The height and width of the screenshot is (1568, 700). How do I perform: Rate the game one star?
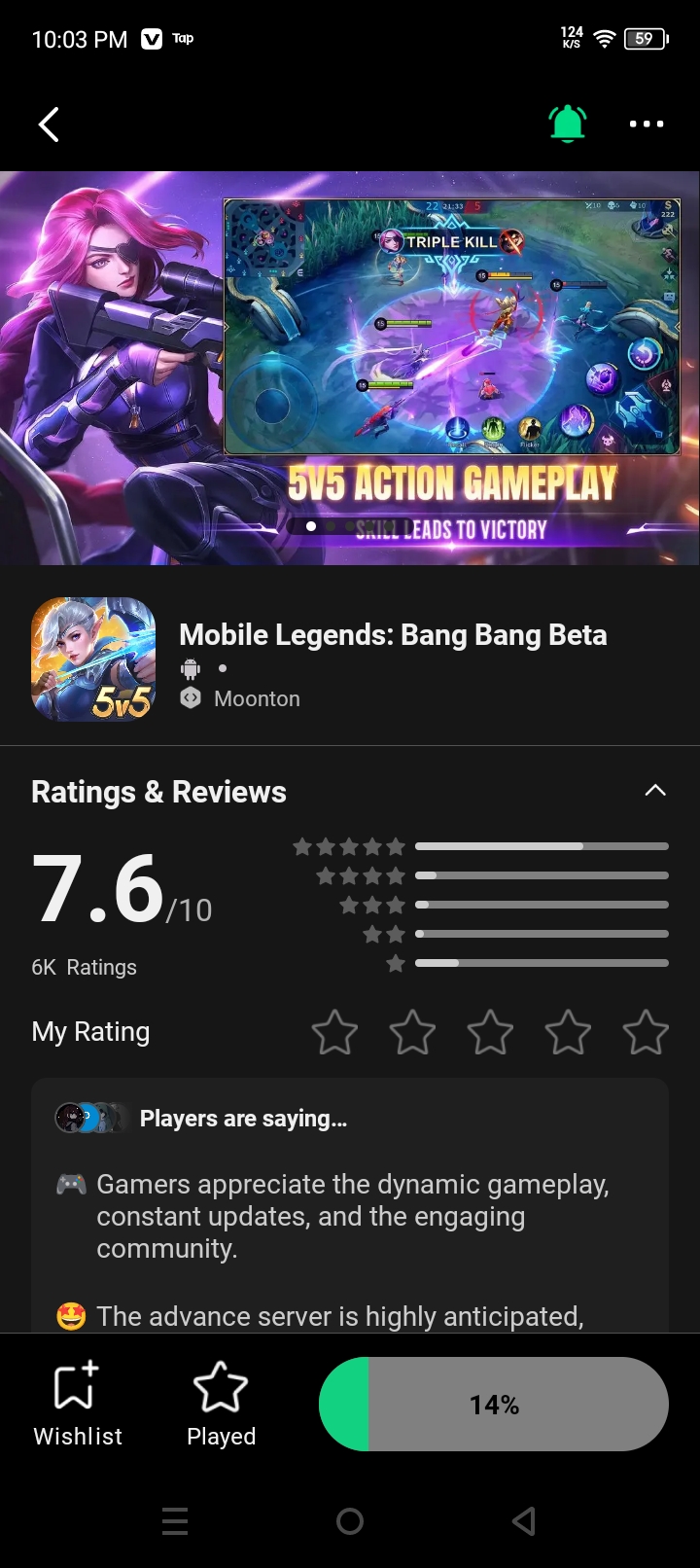(334, 1032)
